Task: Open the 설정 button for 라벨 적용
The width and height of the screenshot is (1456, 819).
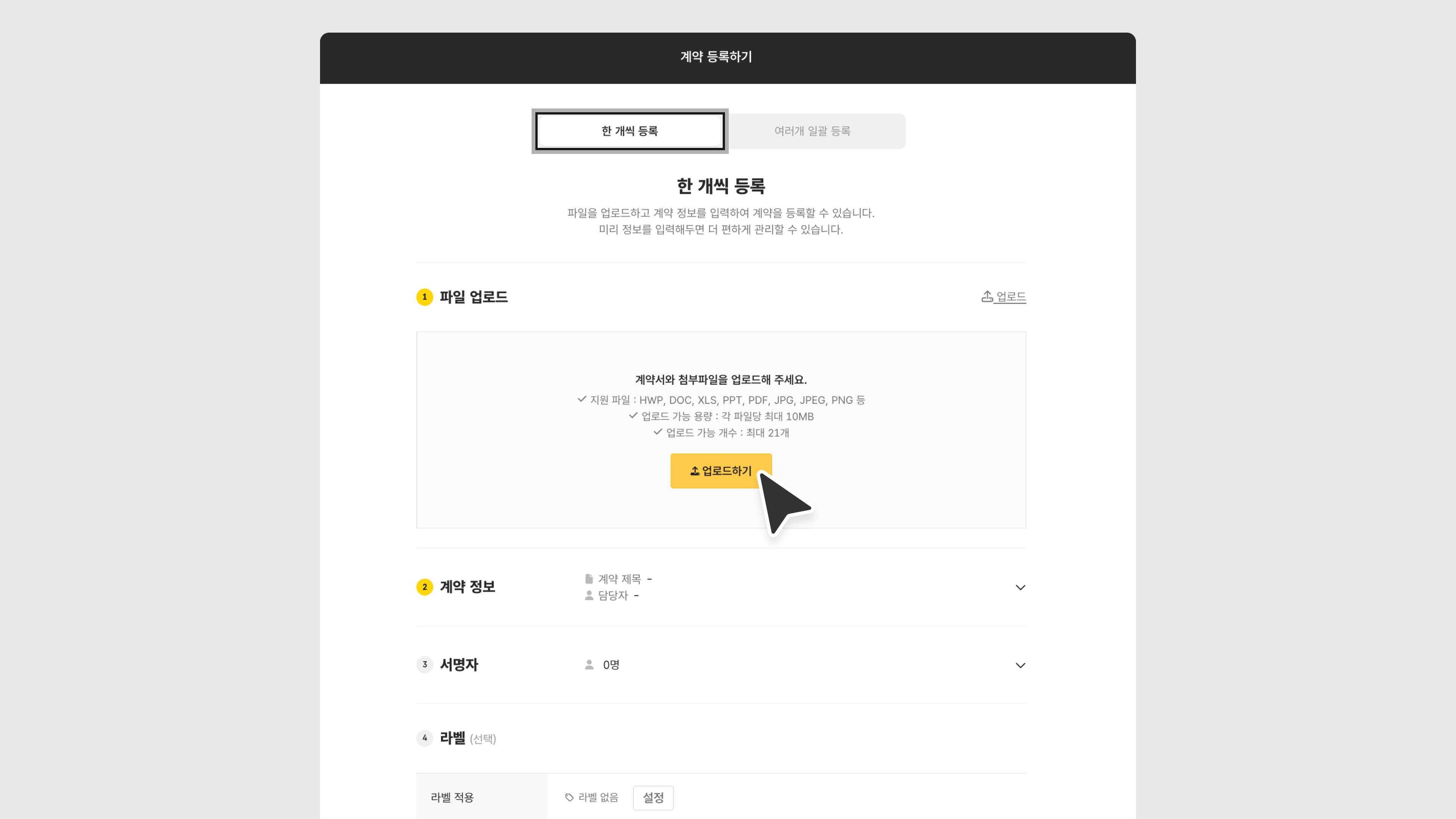Action: point(653,797)
